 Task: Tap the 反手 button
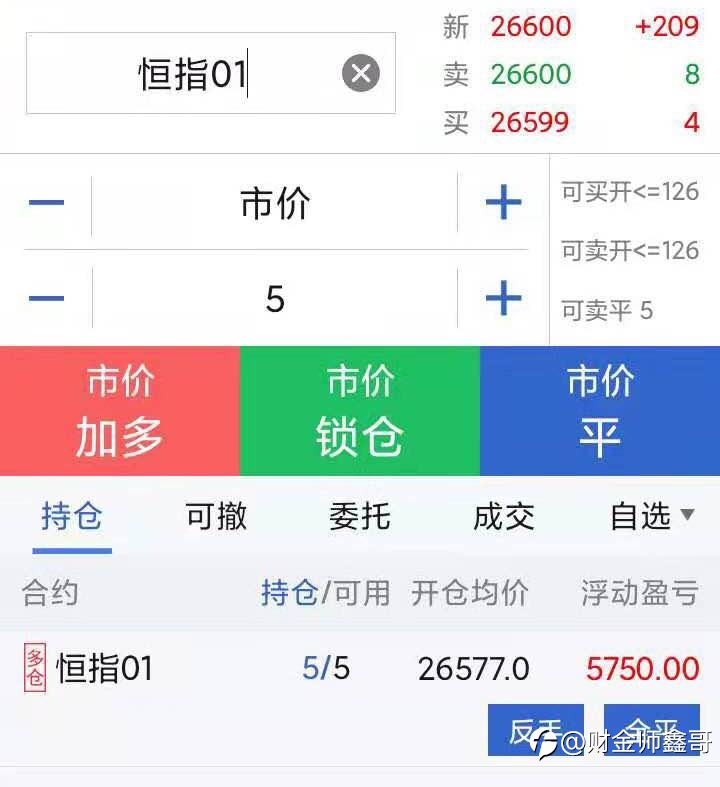click(x=535, y=730)
